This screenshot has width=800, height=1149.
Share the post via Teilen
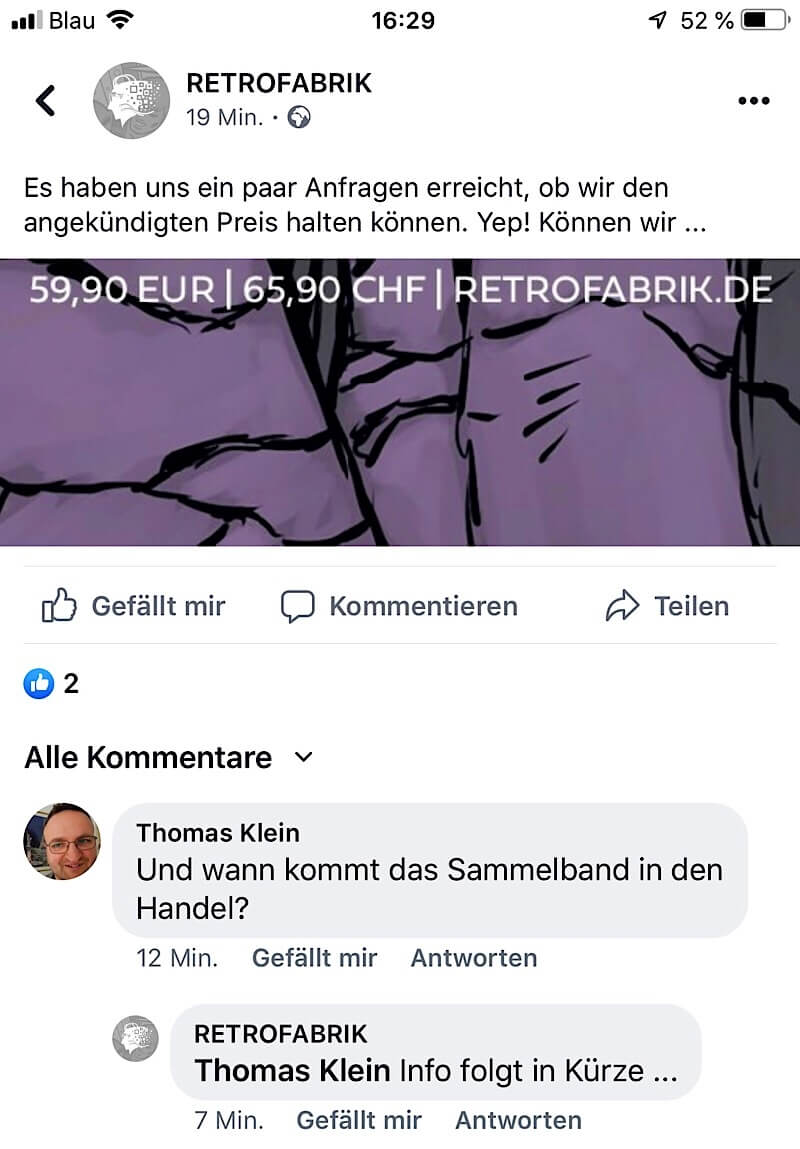click(667, 606)
